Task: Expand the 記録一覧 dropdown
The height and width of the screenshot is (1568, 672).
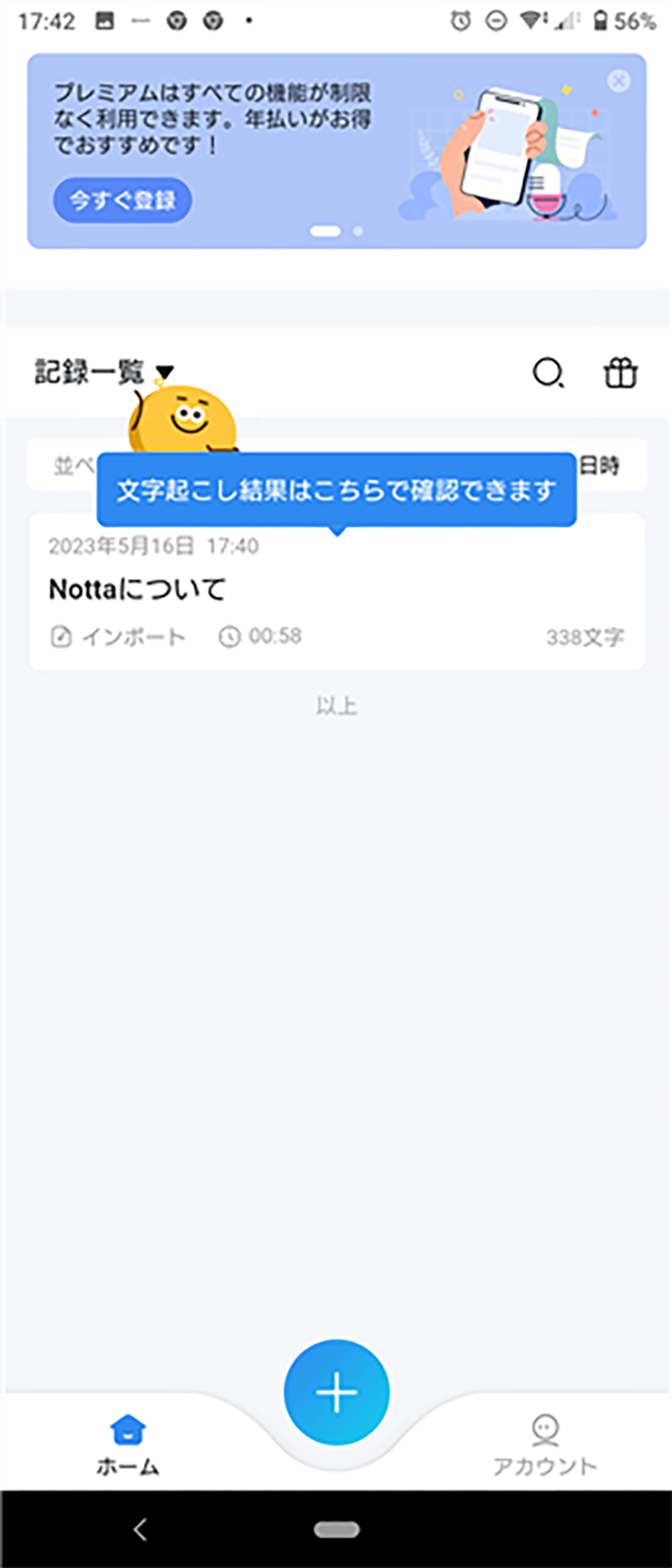Action: 164,372
